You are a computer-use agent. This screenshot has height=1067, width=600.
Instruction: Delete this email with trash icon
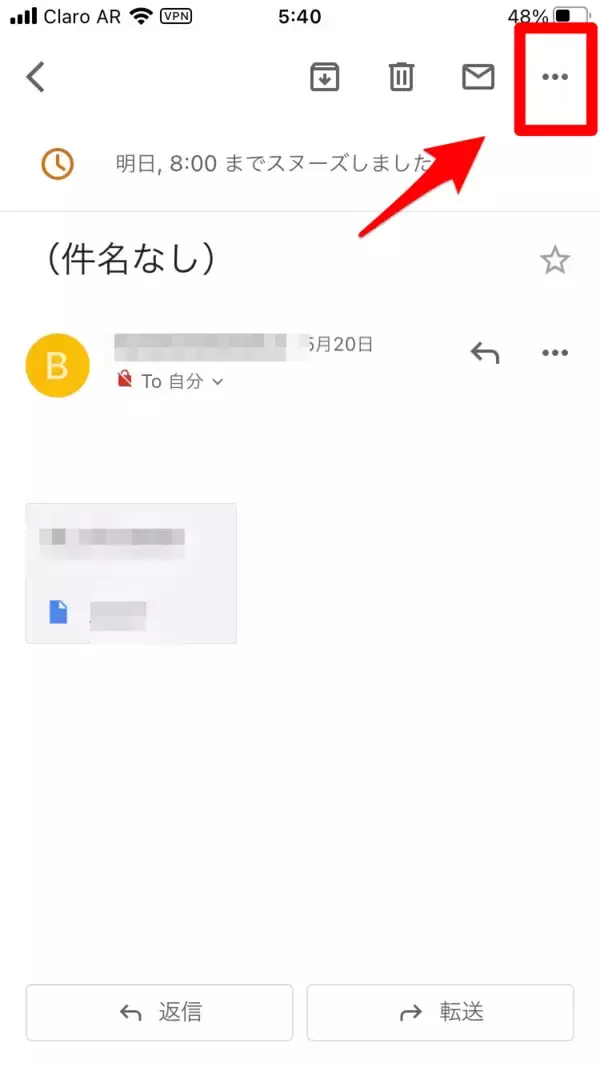tap(401, 77)
